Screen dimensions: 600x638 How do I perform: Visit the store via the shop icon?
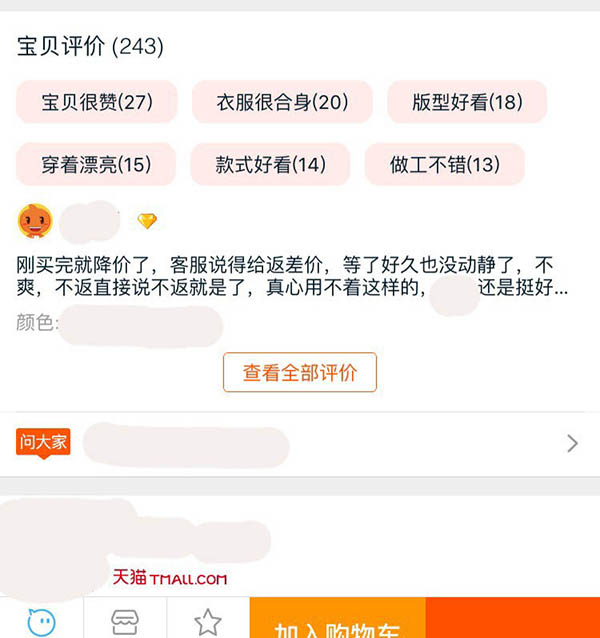(x=125, y=620)
